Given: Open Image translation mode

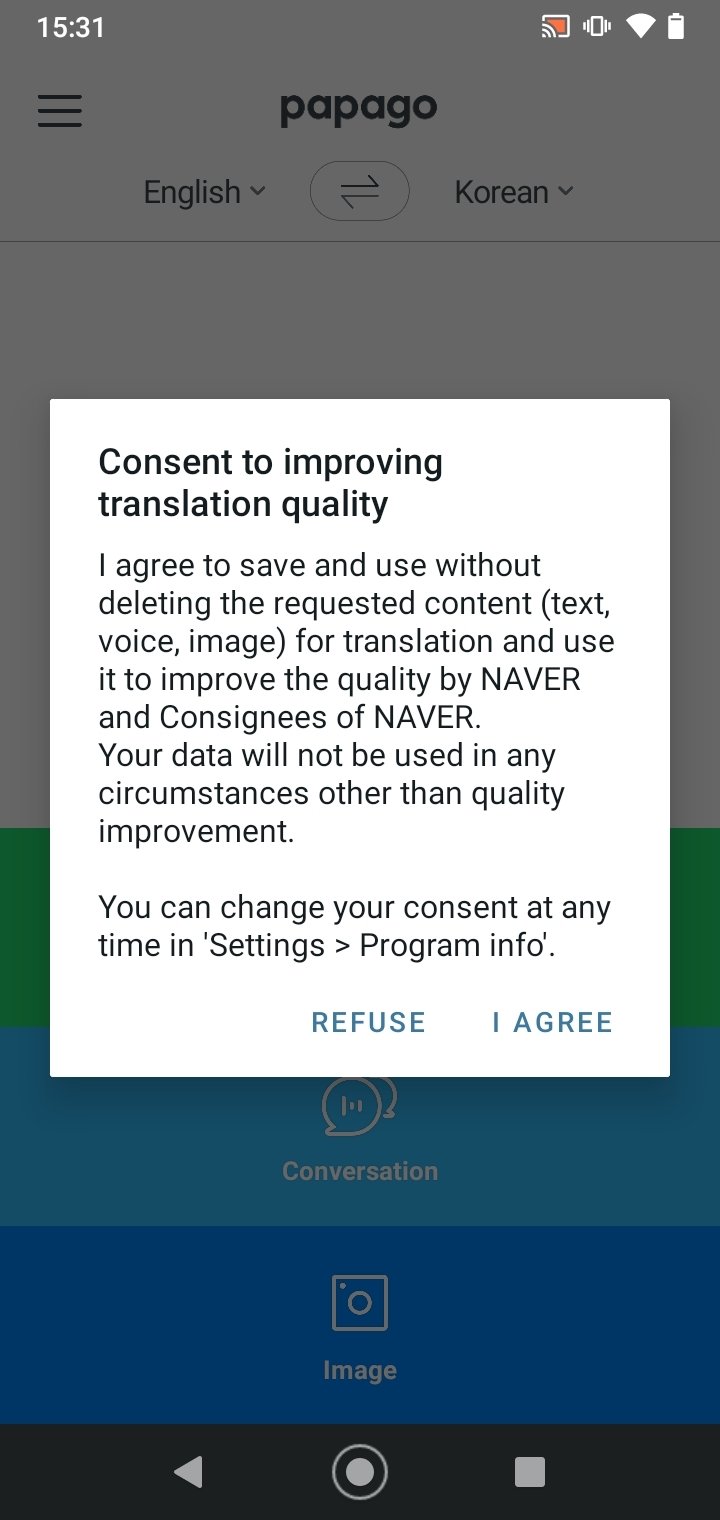Looking at the screenshot, I should 360,1326.
